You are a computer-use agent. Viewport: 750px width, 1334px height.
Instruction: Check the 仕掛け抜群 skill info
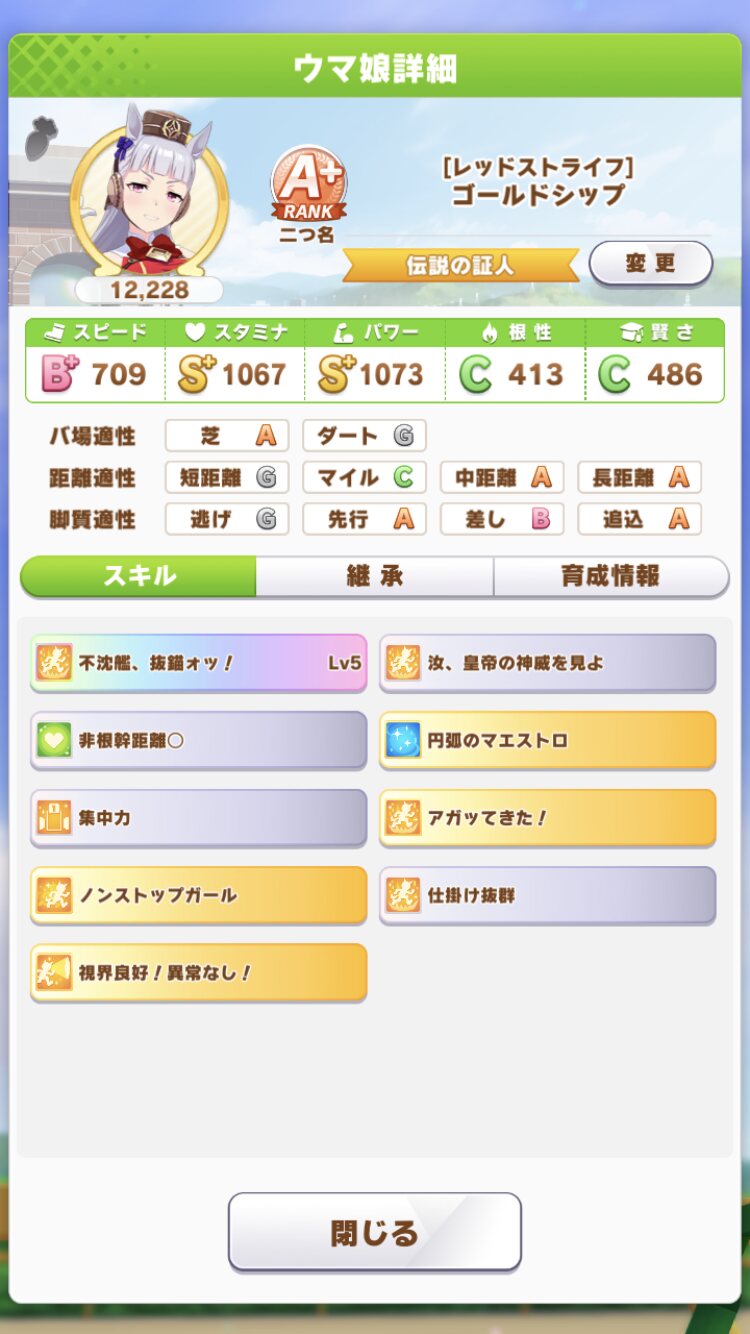coord(547,895)
